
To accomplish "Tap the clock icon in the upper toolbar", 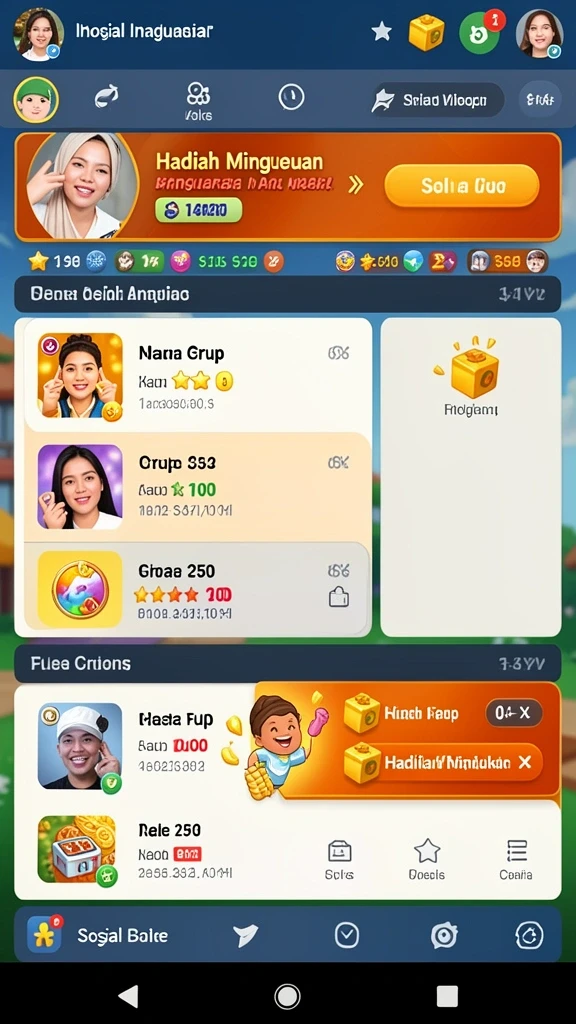I will (291, 97).
